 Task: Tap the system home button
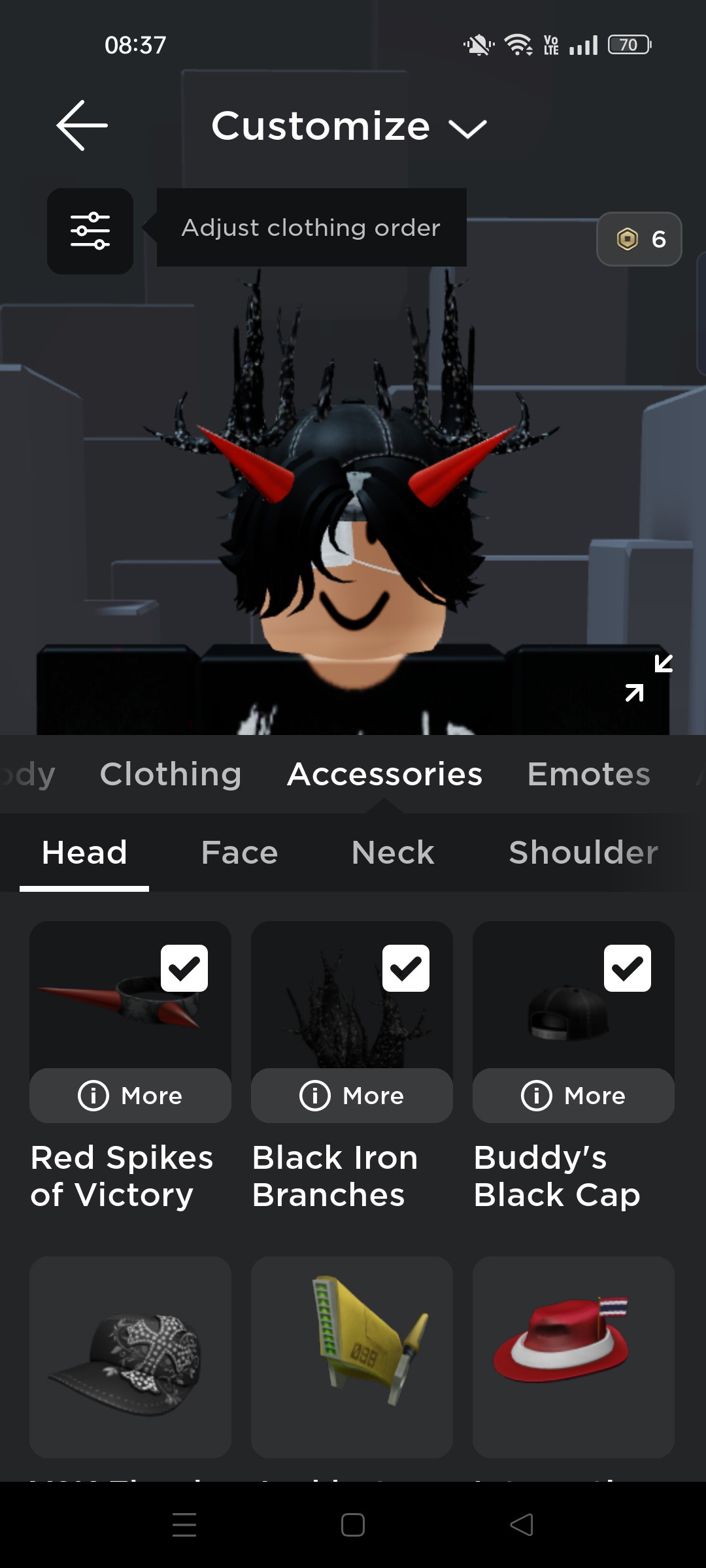click(x=353, y=1525)
